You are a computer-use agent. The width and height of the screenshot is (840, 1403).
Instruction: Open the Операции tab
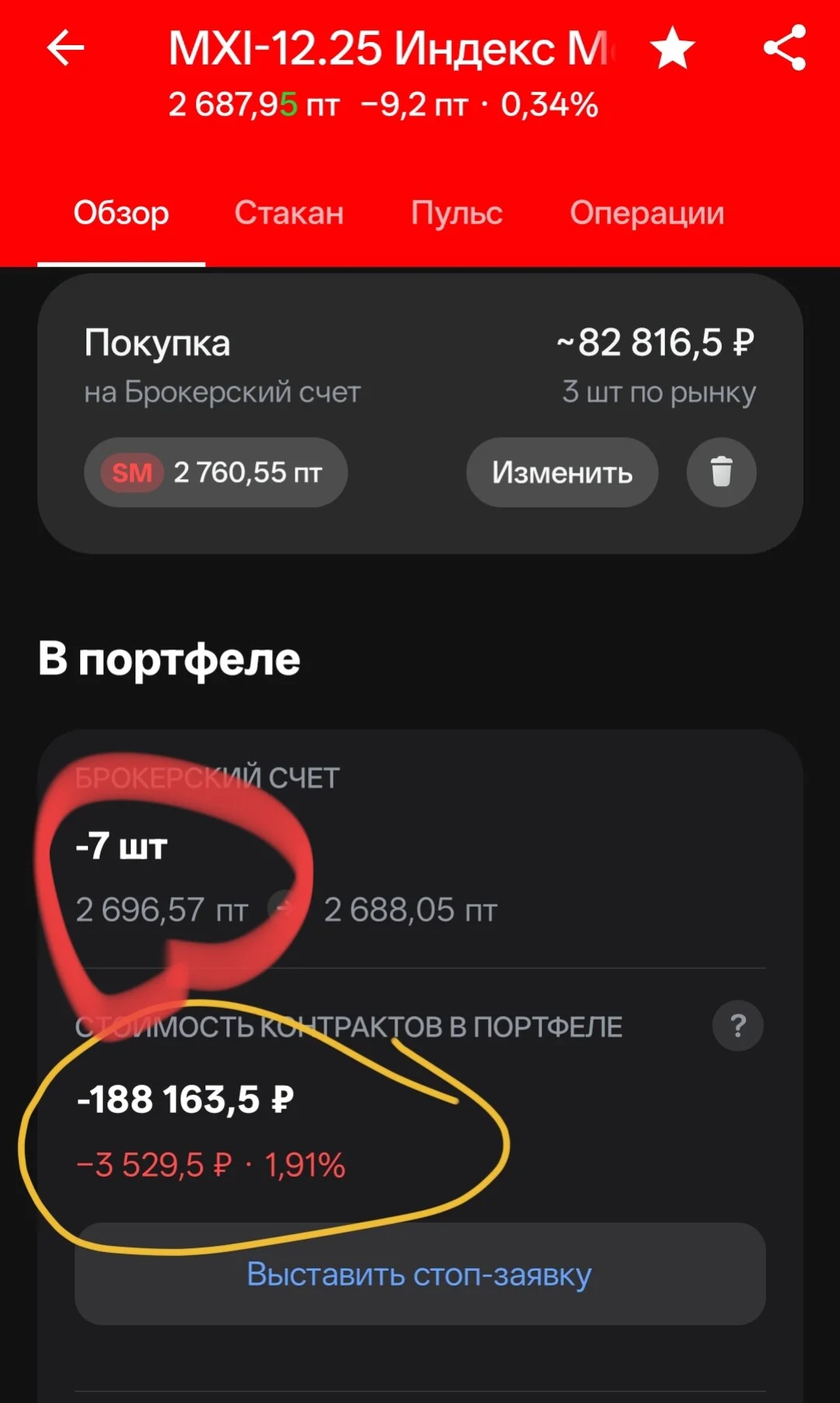click(647, 212)
